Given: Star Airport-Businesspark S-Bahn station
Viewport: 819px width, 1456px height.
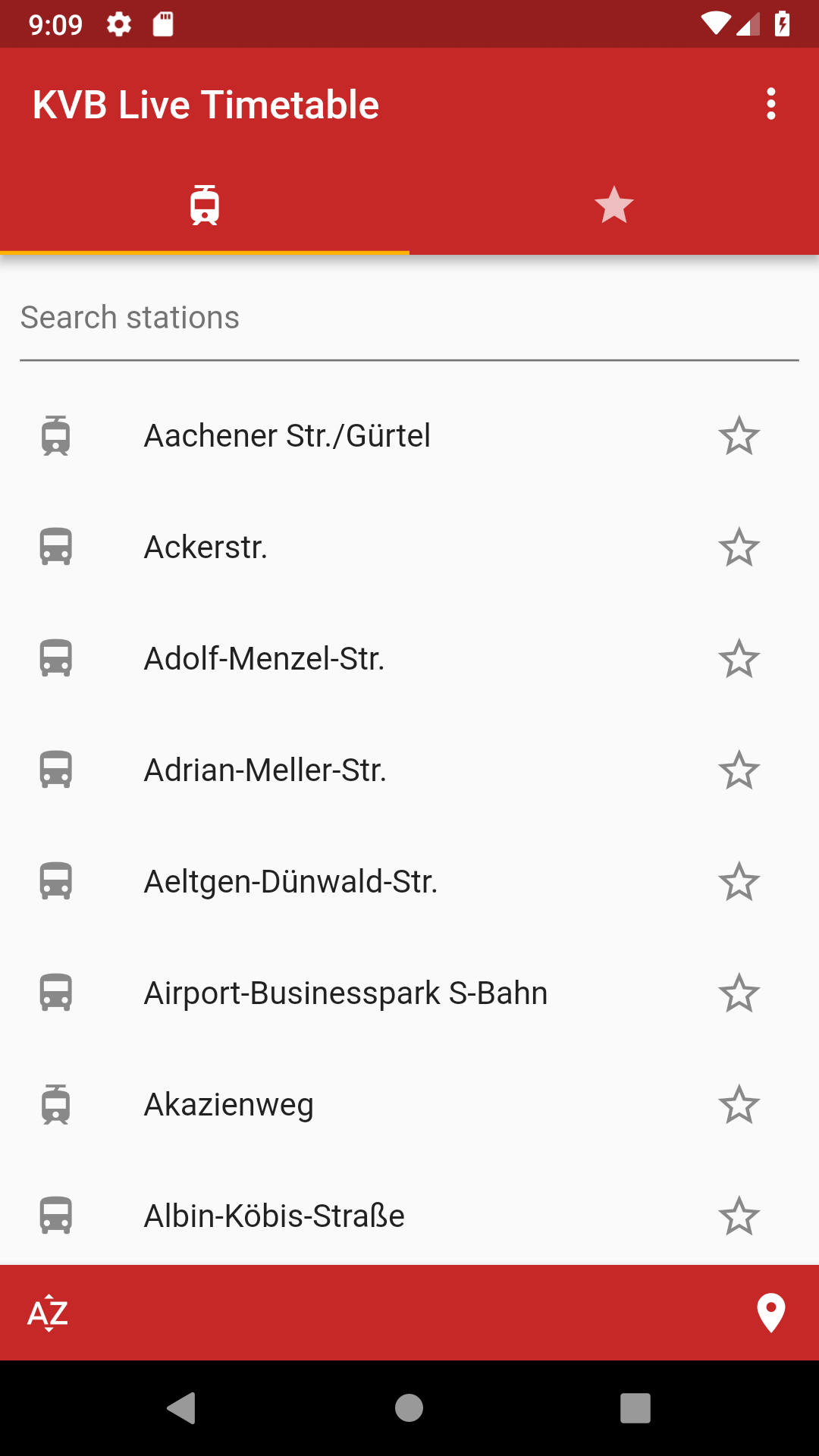Looking at the screenshot, I should point(739,993).
